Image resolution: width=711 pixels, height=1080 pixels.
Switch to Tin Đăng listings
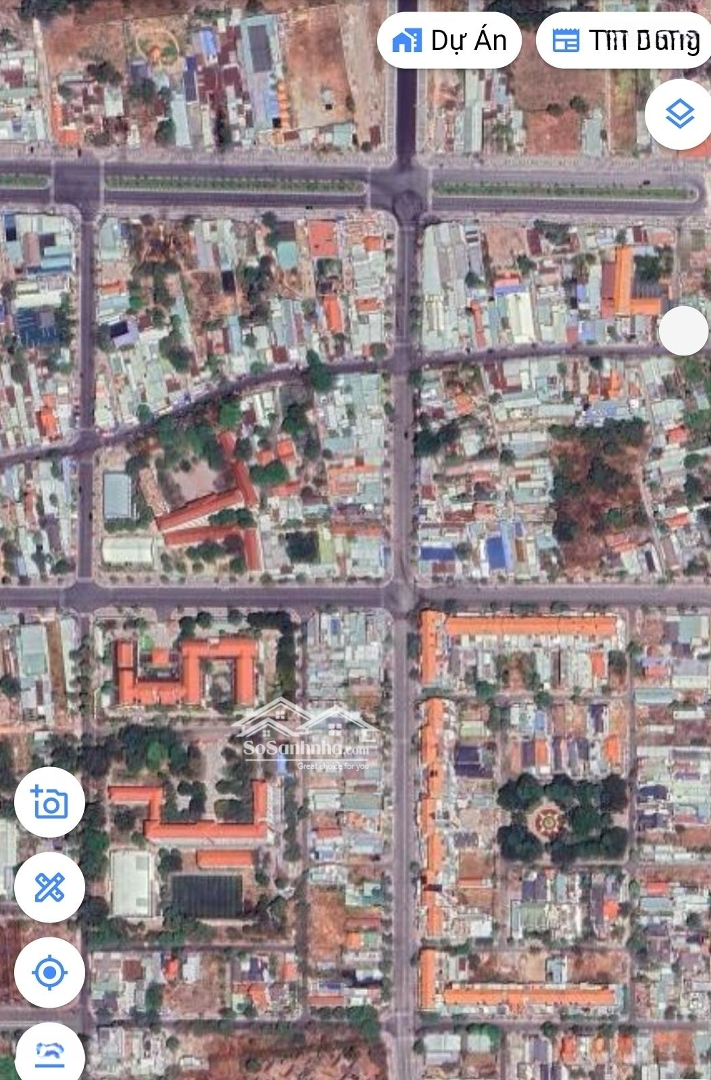tap(624, 41)
